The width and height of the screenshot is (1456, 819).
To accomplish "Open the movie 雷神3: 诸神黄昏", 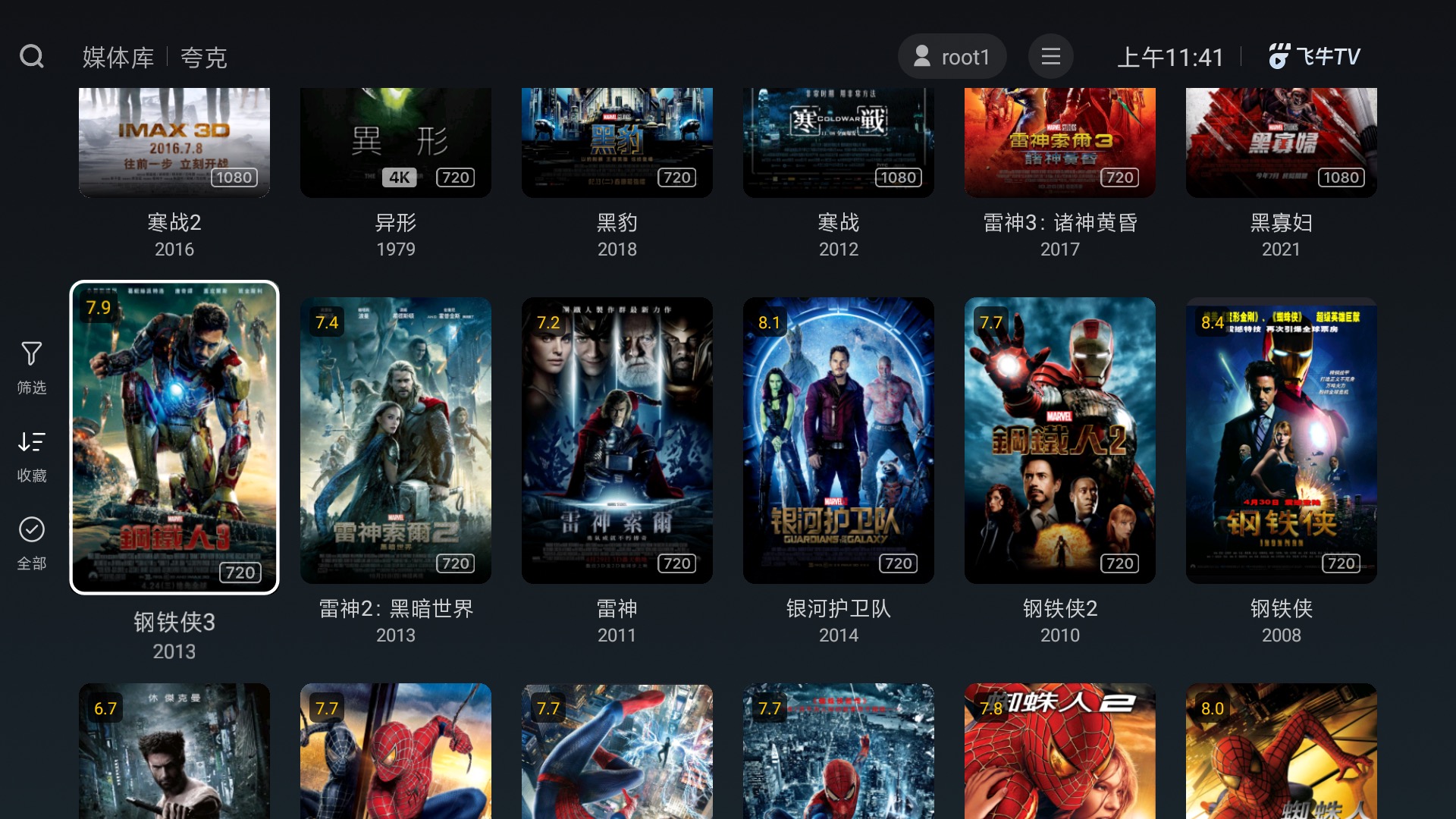I will point(1060,144).
